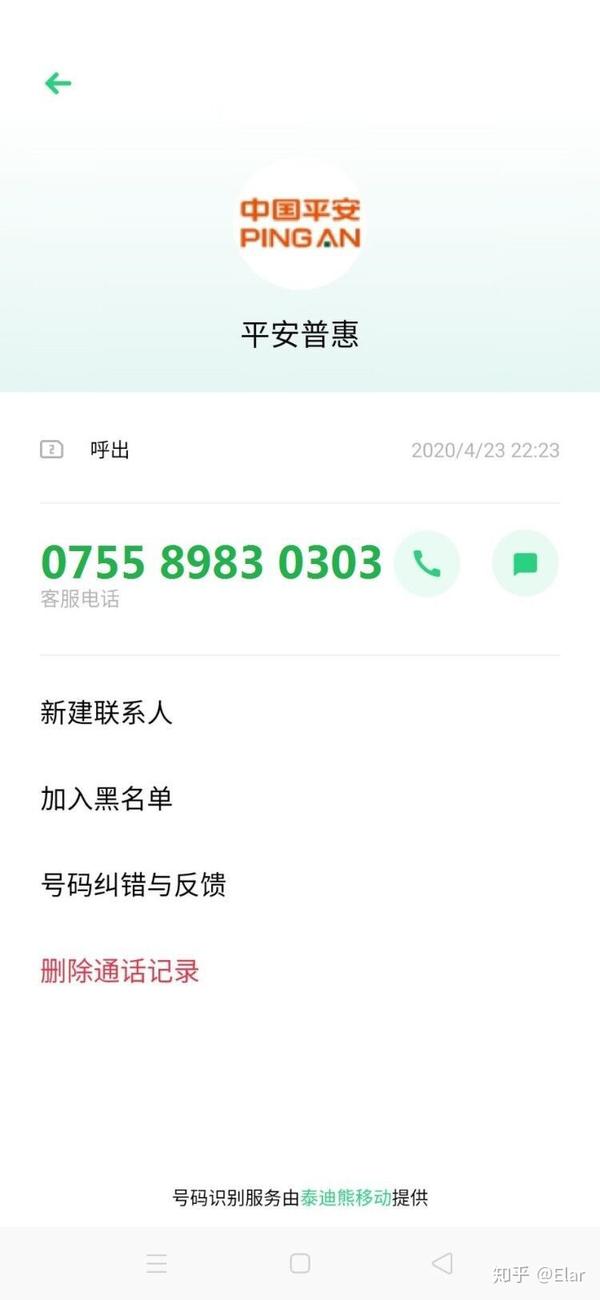Select 新建联系人 to create contact
This screenshot has width=600, height=1300.
click(106, 713)
